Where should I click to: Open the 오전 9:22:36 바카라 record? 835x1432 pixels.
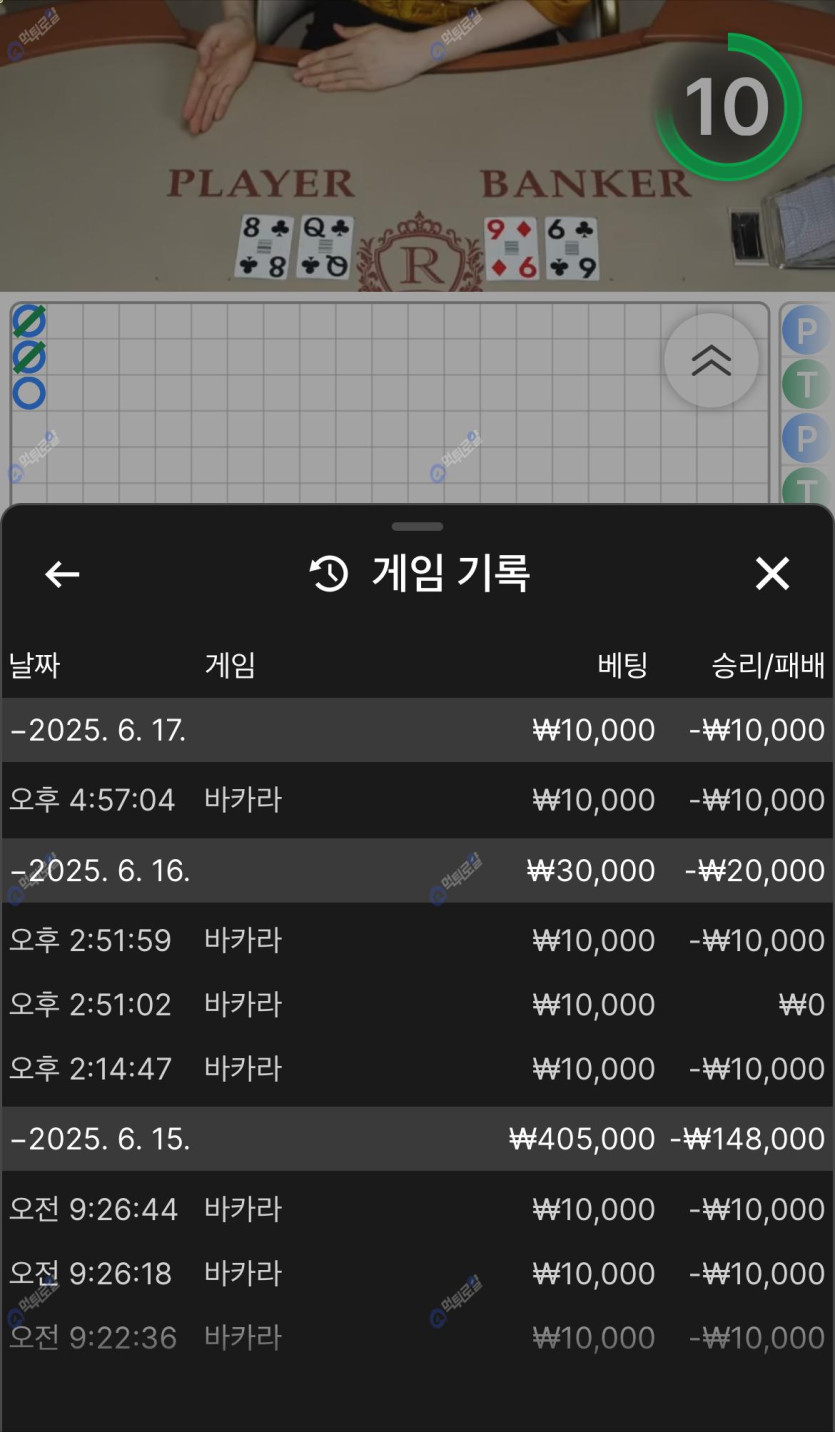click(416, 1337)
